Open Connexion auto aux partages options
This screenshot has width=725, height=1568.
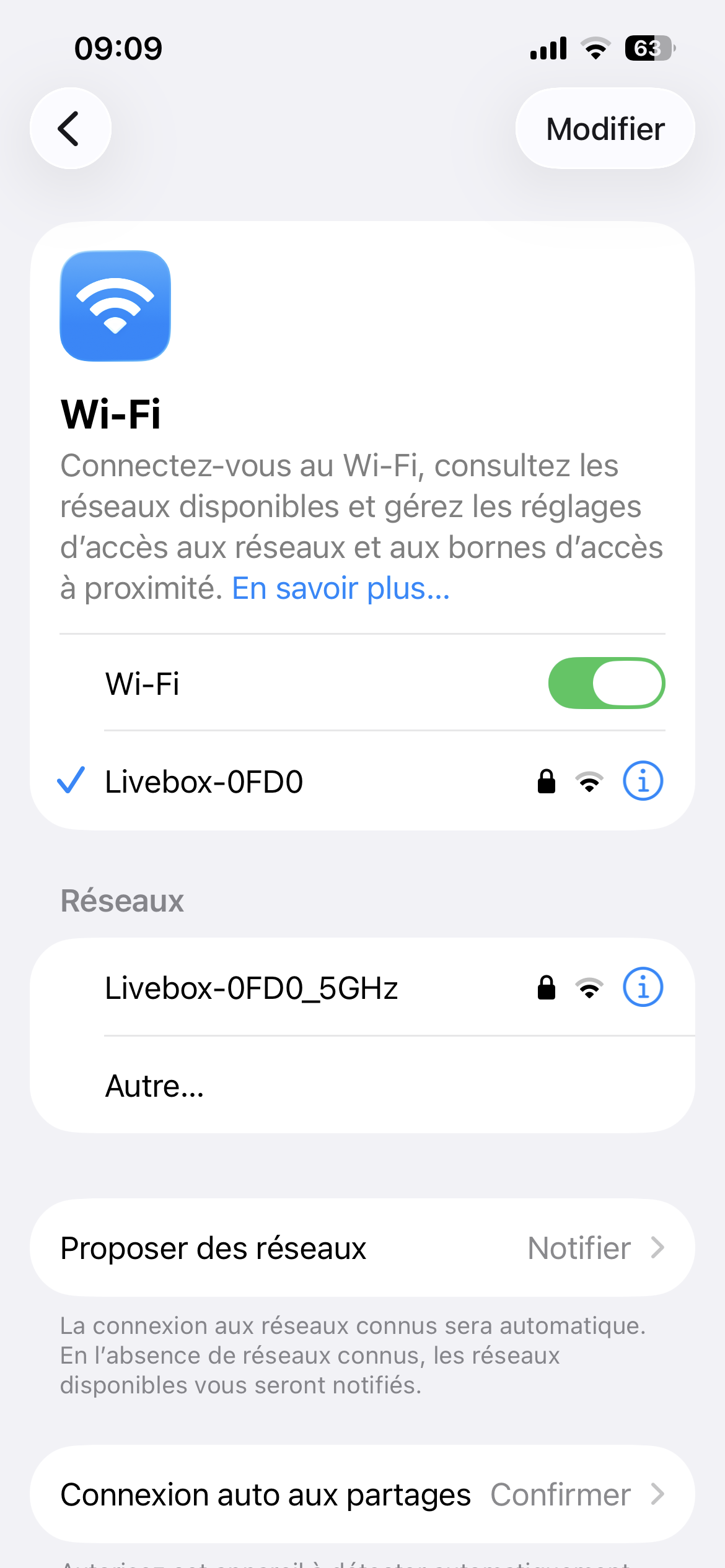click(x=362, y=1494)
